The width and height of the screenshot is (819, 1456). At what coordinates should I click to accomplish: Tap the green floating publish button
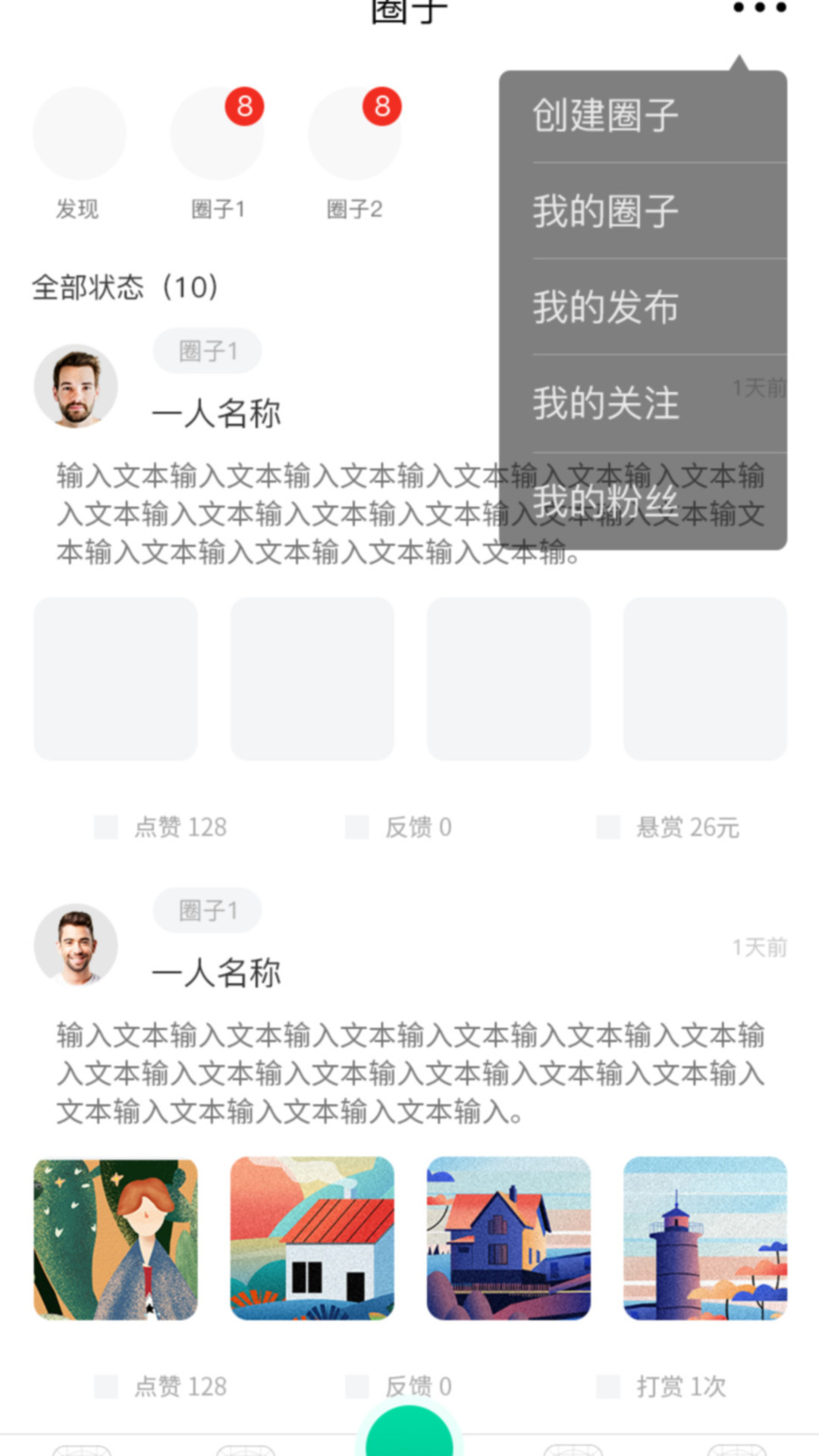tap(409, 1432)
